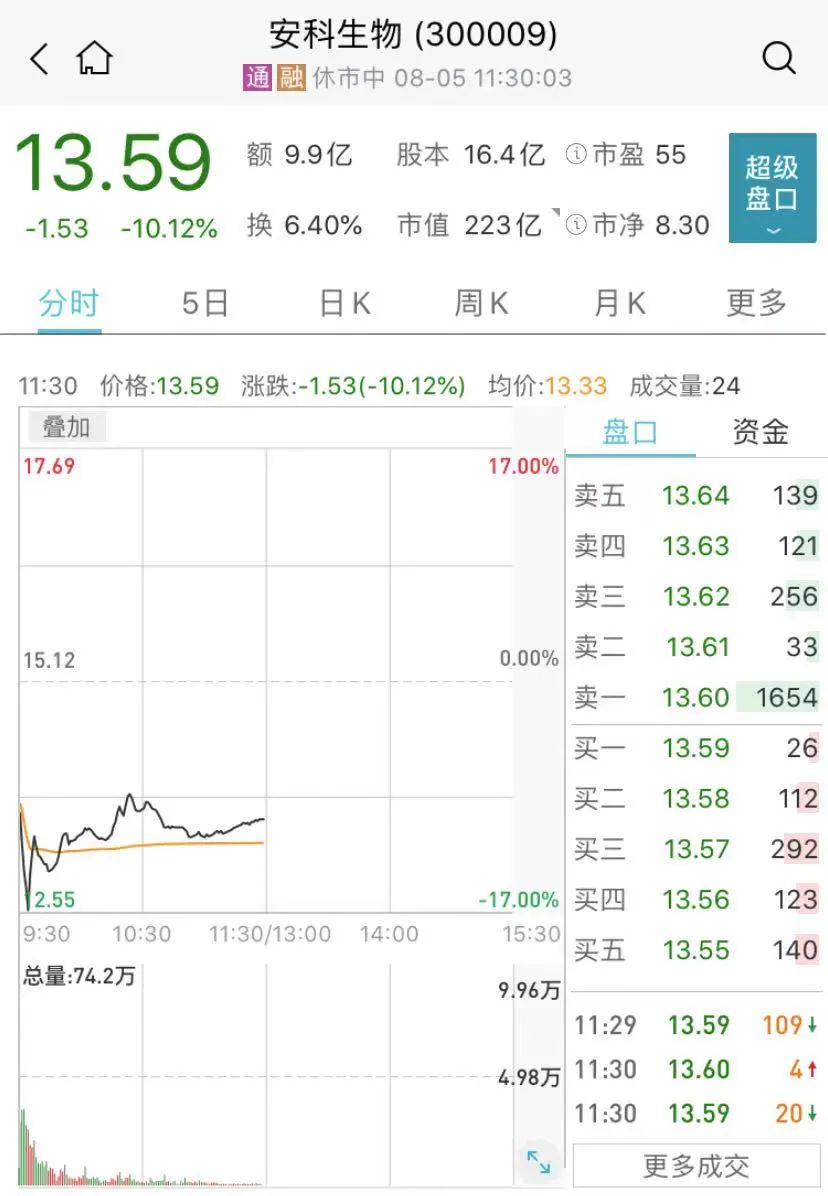
Task: Open the home icon
Action: click(x=94, y=58)
